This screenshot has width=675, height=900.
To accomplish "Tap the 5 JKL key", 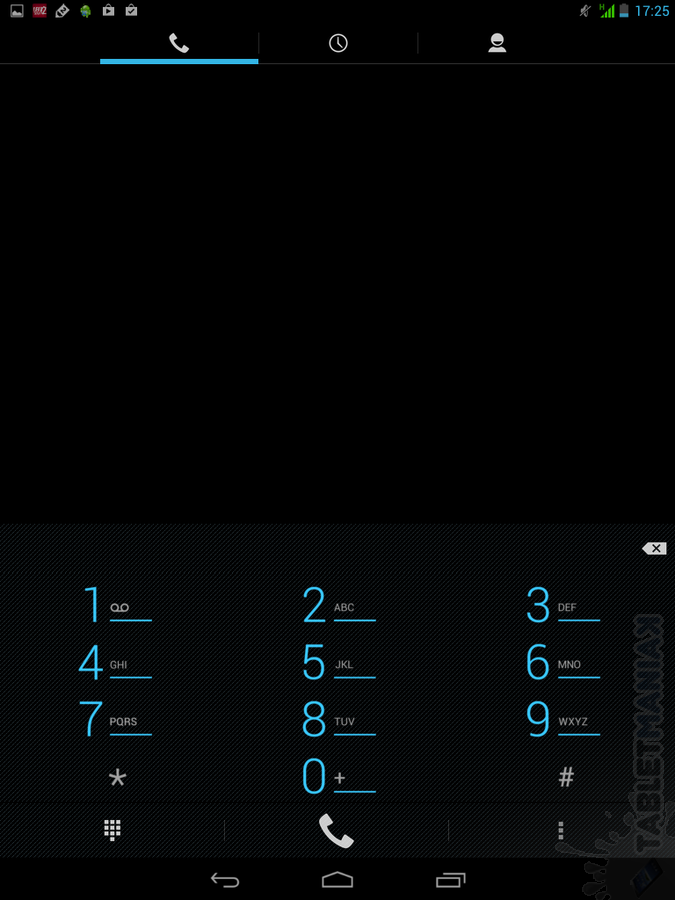I will tap(337, 662).
